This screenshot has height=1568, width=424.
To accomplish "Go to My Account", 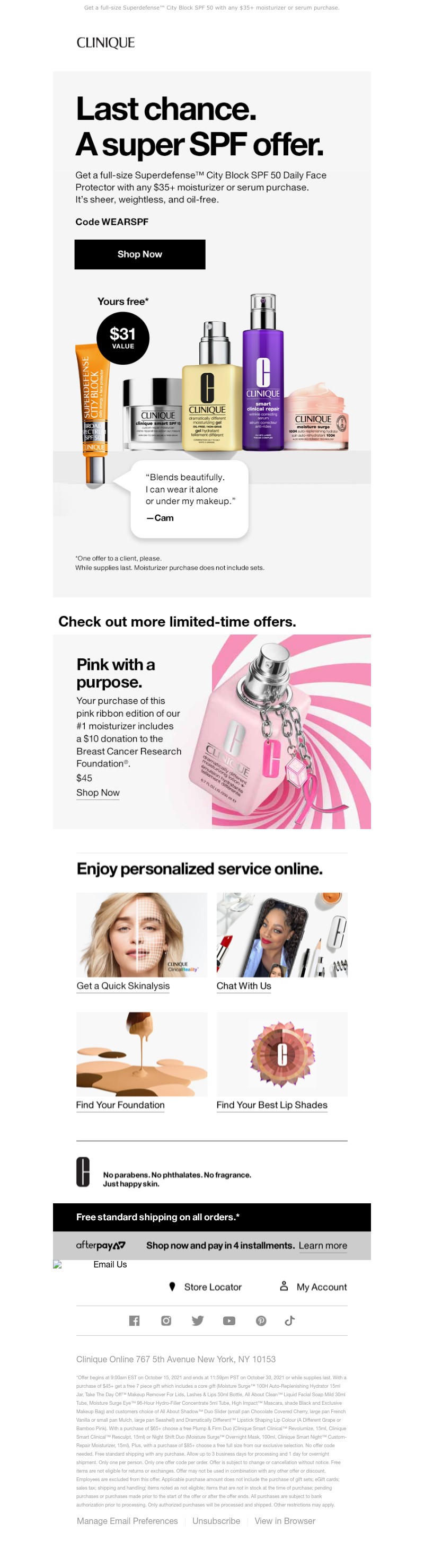I will tap(321, 1287).
